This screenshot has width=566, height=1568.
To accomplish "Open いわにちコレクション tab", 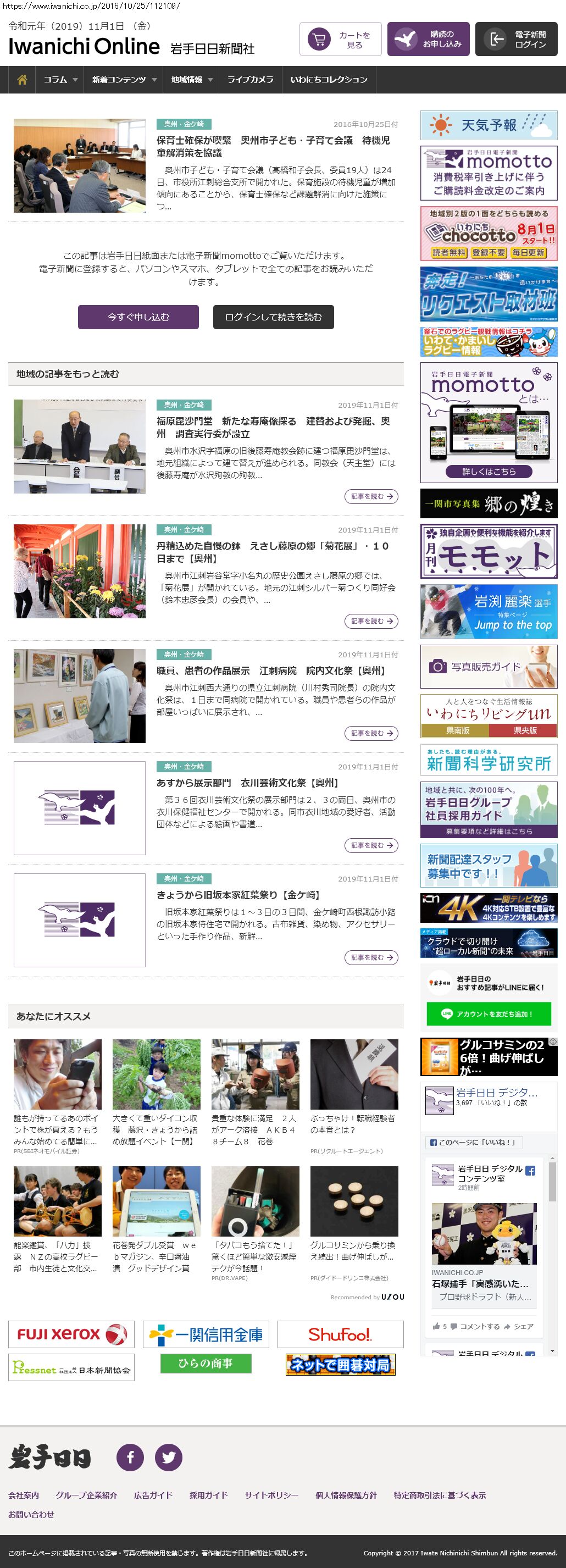I will point(329,80).
